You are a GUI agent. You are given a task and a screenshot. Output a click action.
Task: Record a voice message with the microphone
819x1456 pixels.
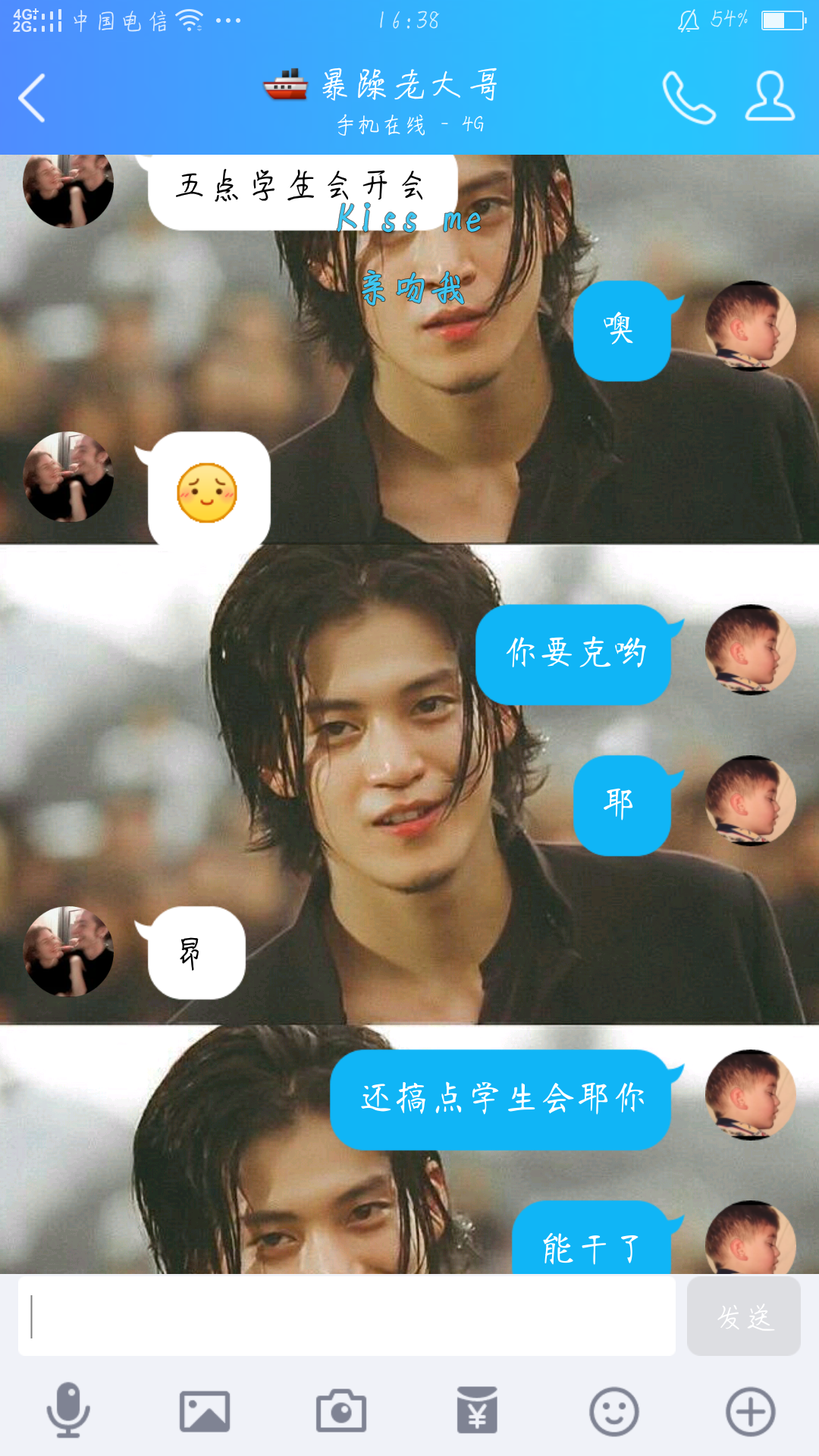coord(68,1410)
